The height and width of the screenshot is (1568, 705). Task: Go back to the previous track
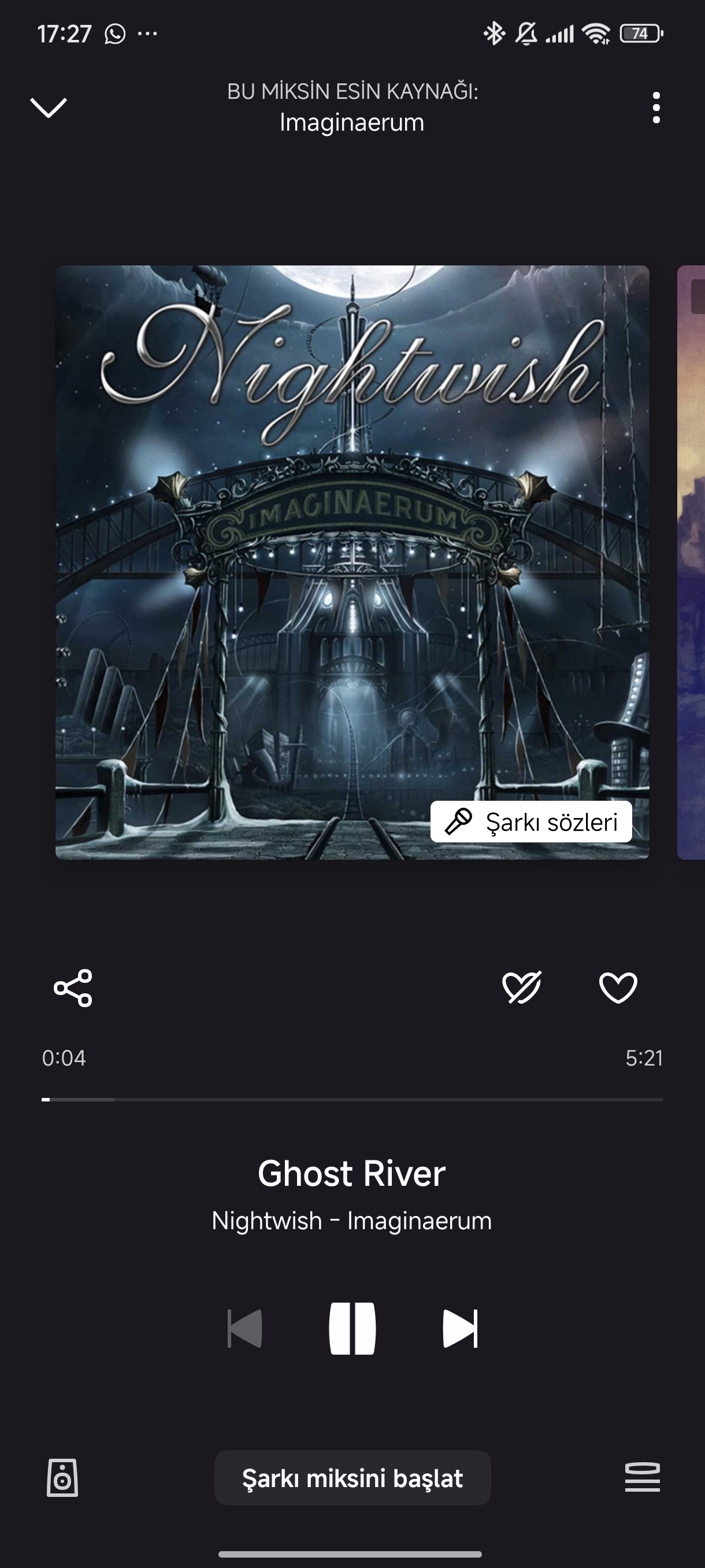click(244, 1328)
